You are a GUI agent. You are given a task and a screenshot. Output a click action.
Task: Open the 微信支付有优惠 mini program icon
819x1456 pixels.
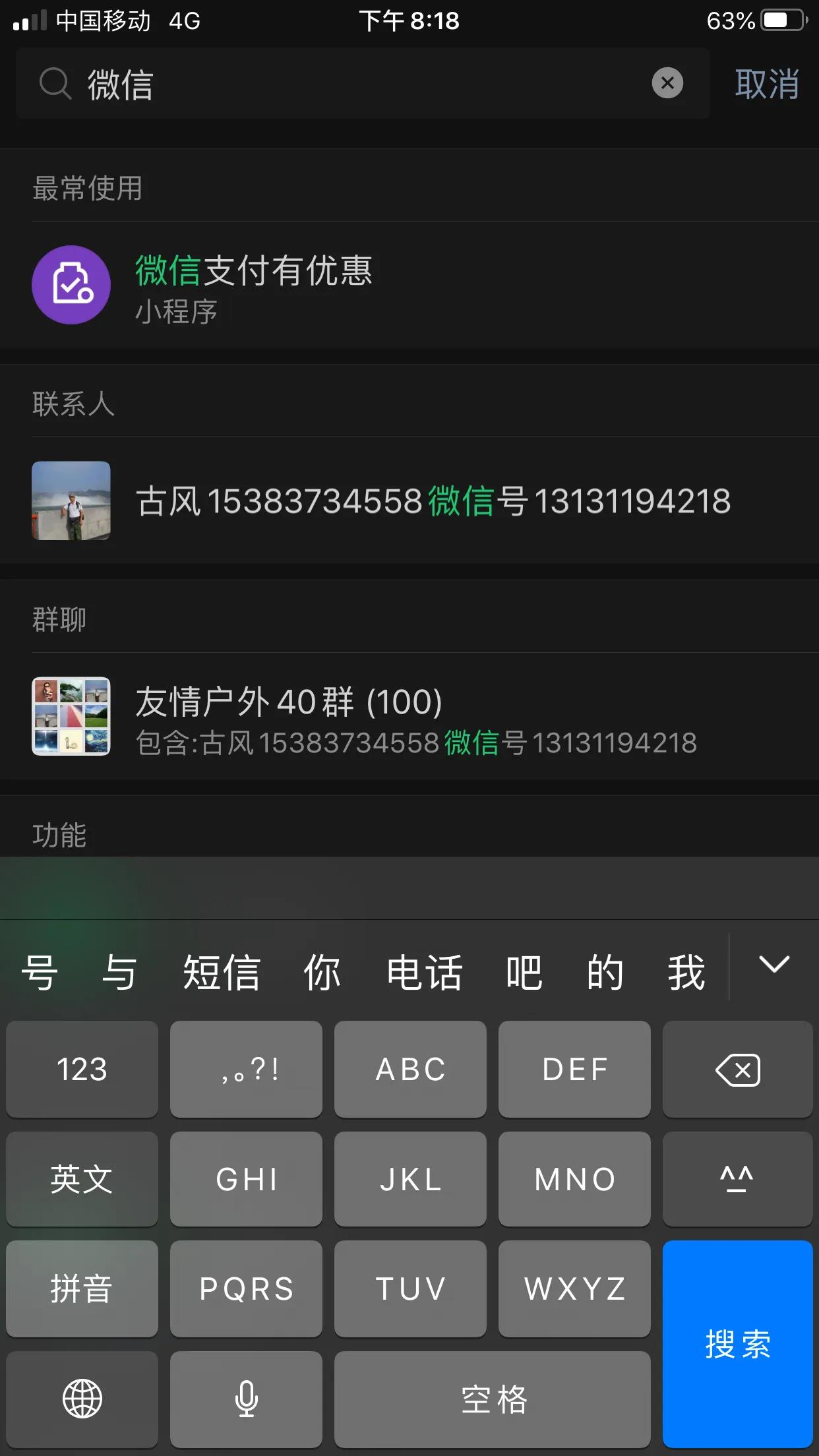71,286
